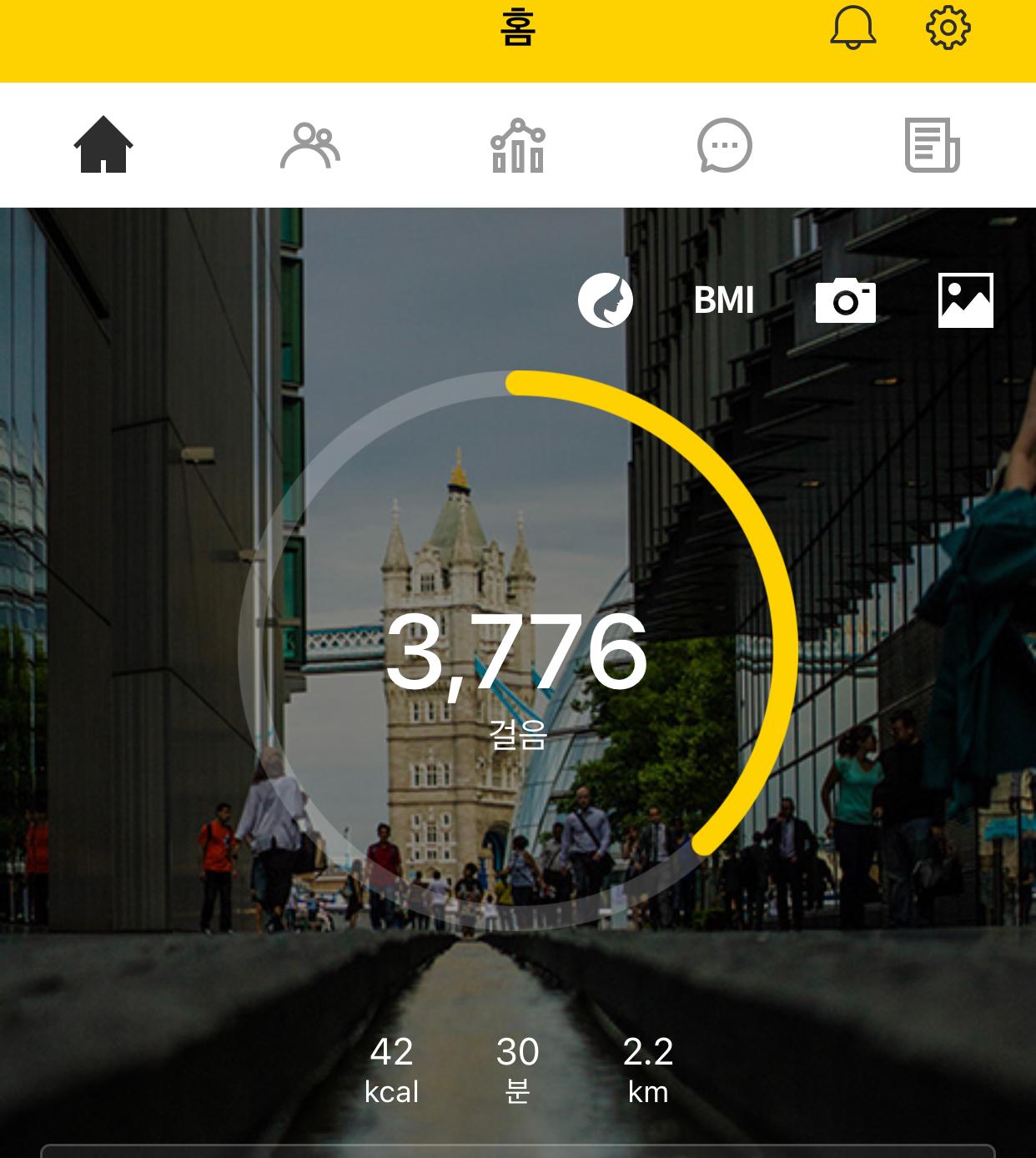This screenshot has width=1036, height=1158.
Task: Open the statistics chart tab
Action: pos(517,145)
